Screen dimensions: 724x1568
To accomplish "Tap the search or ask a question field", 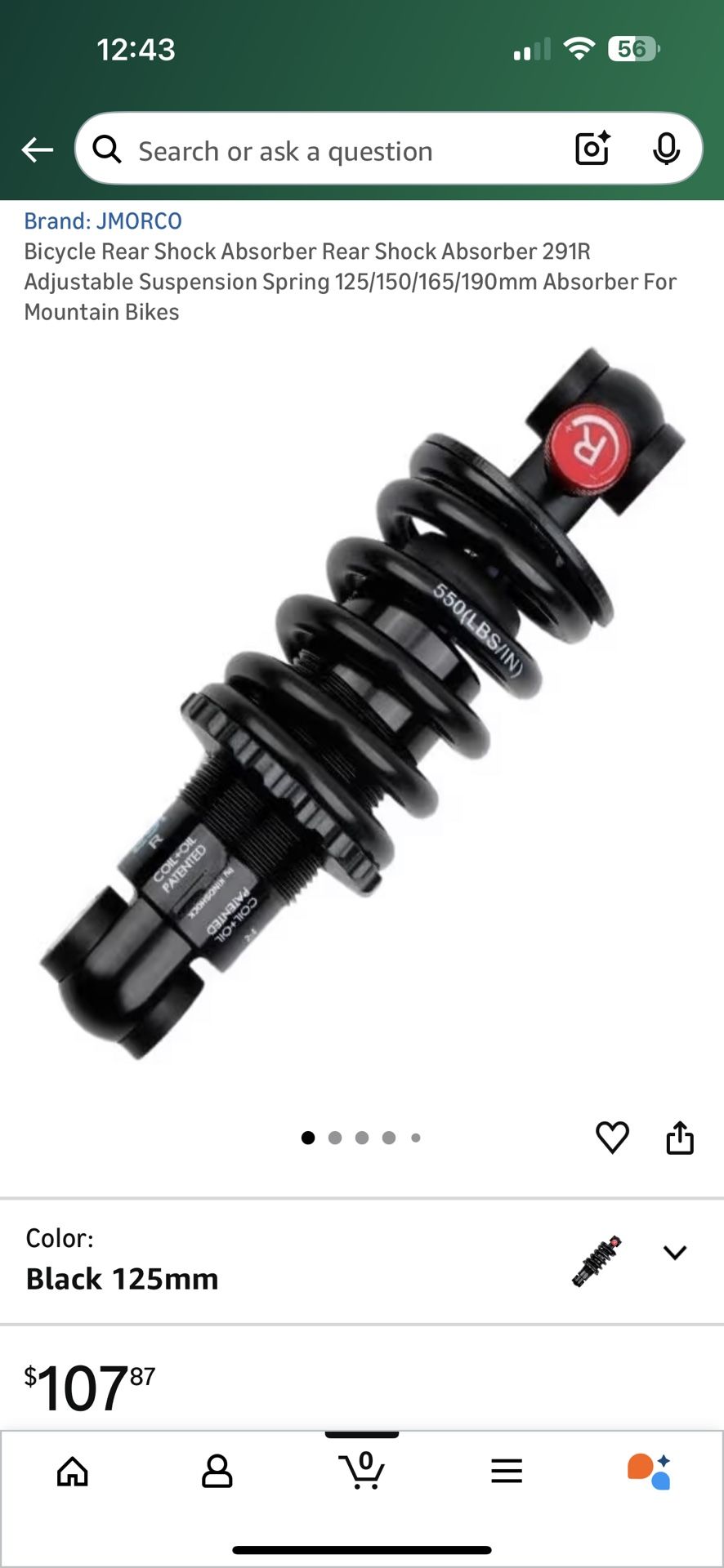I will 327,151.
